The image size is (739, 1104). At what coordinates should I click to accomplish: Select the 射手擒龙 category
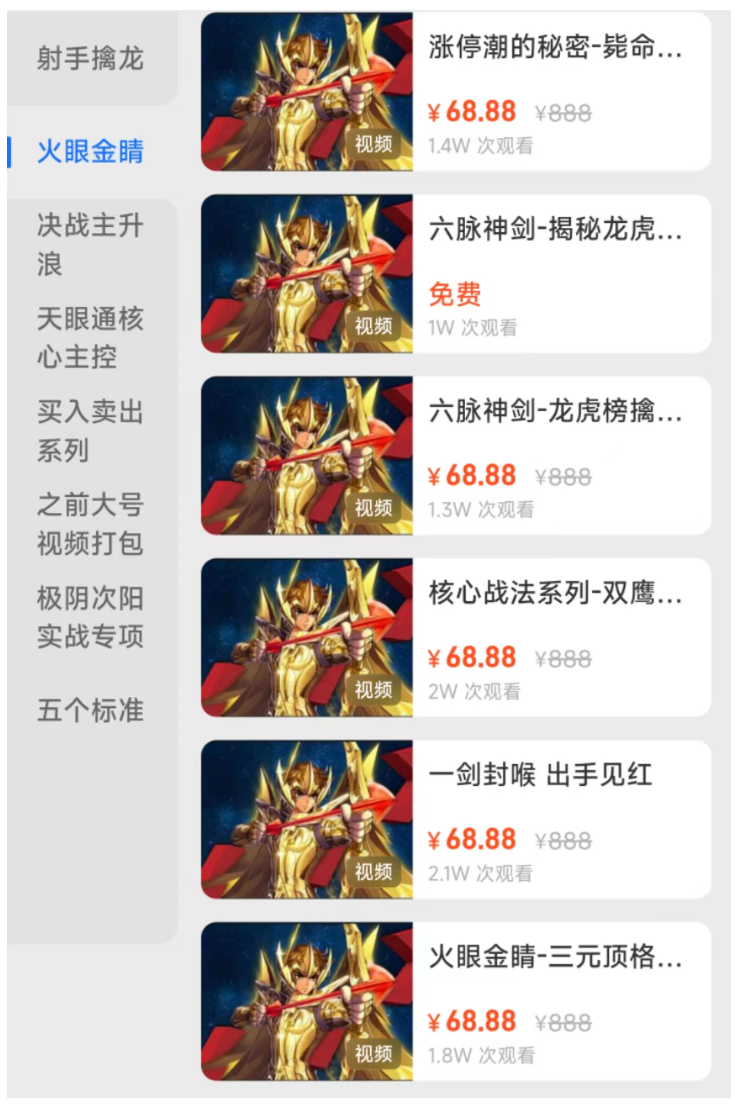pyautogui.click(x=90, y=59)
